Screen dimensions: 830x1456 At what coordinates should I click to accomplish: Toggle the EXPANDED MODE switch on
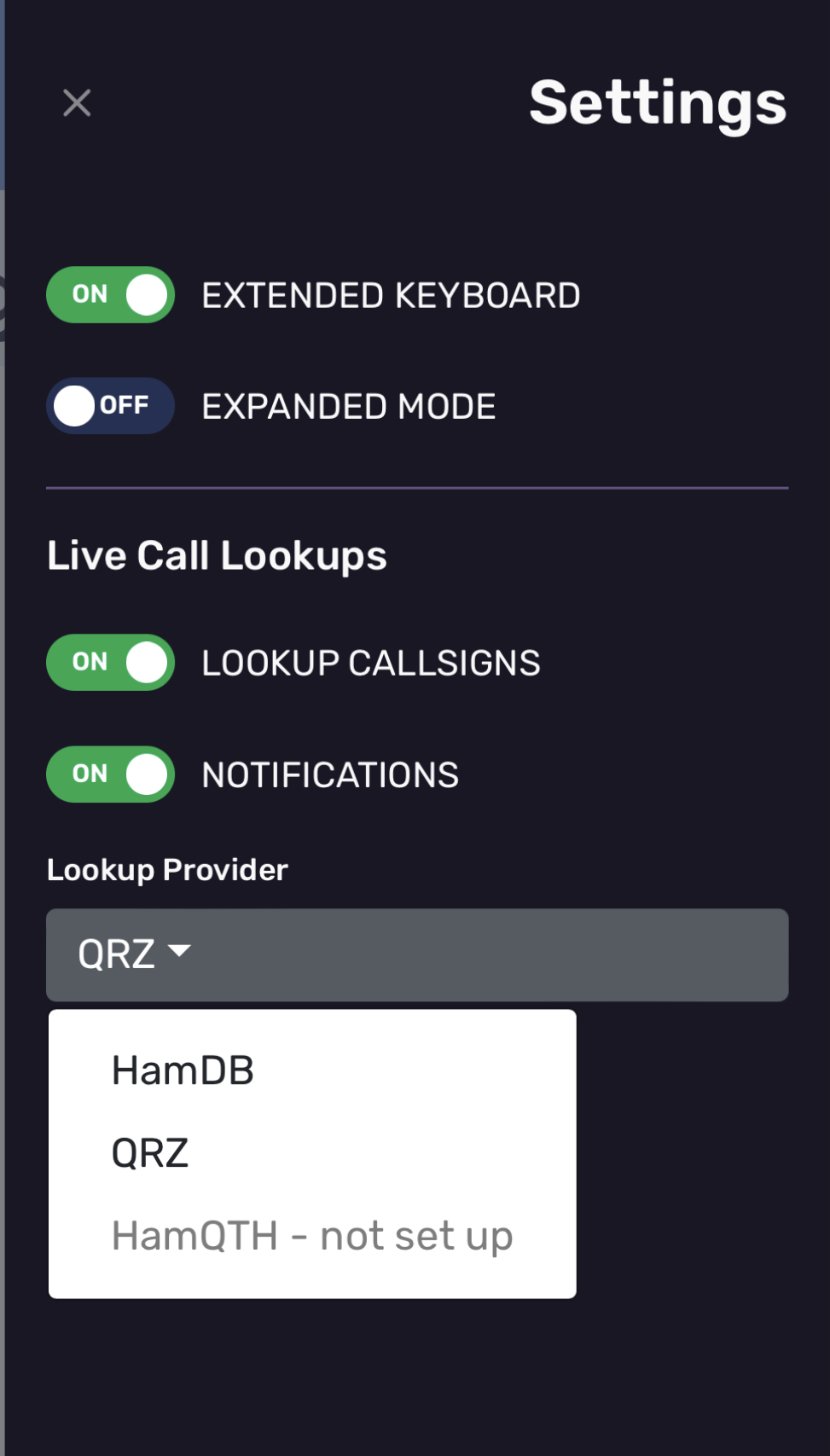coord(109,406)
